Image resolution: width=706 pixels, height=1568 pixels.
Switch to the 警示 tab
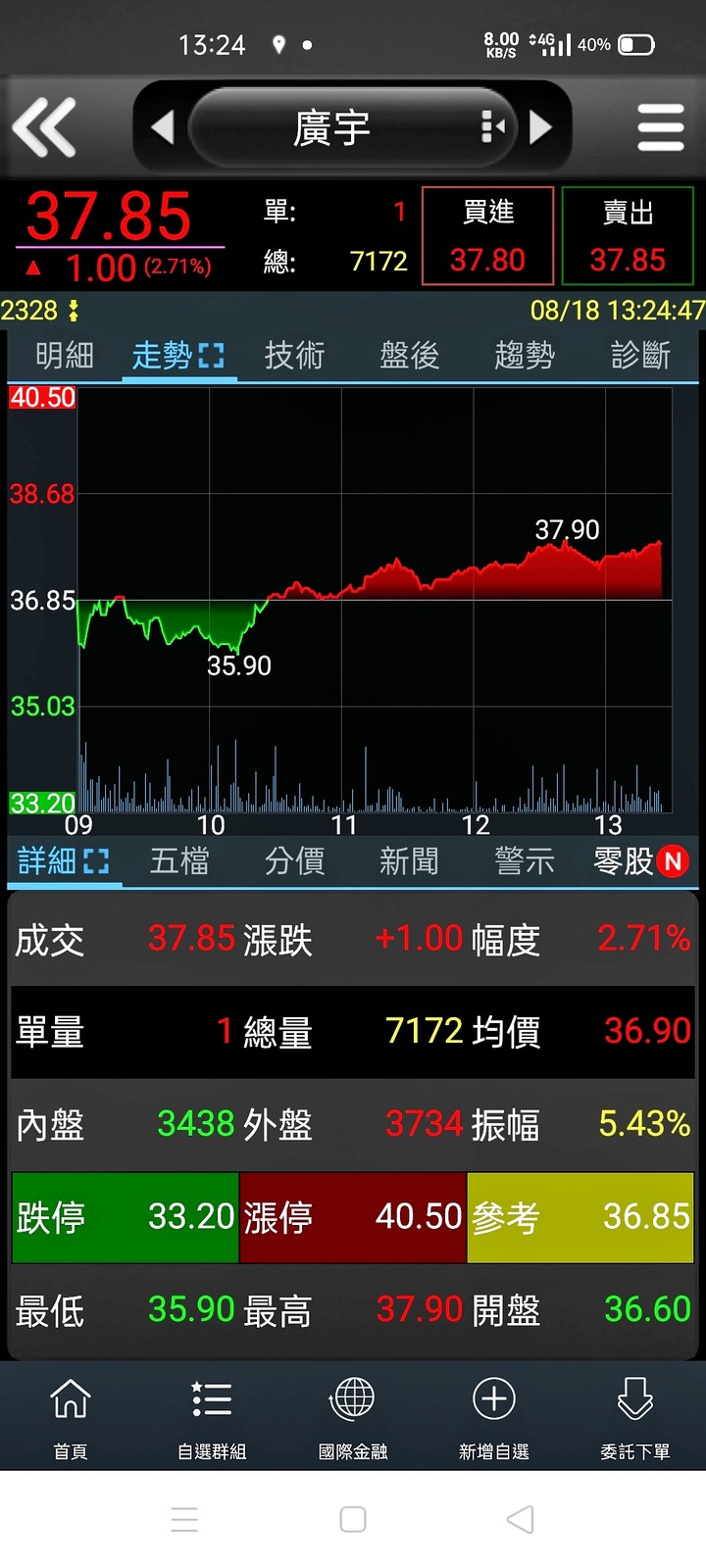[x=525, y=861]
